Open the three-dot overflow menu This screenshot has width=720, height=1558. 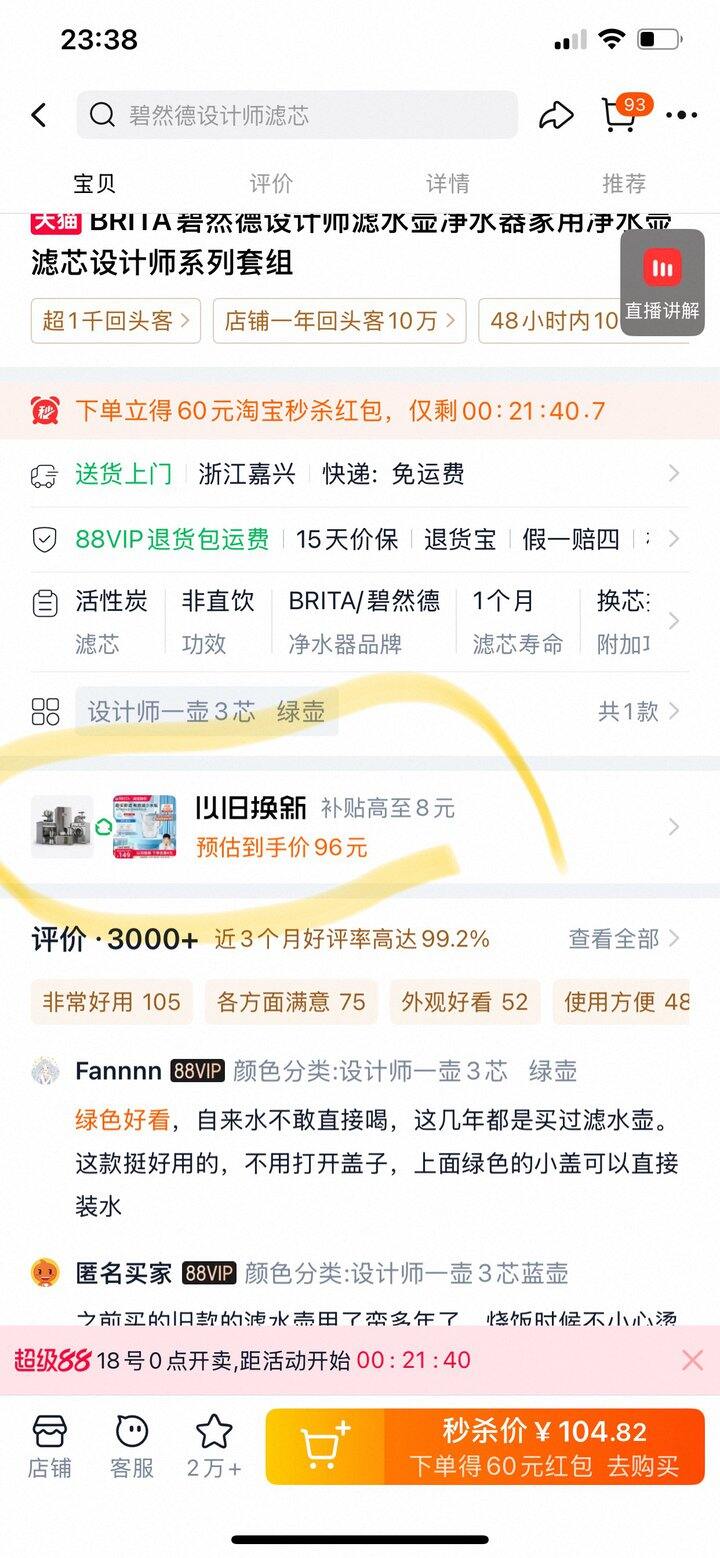coord(682,116)
